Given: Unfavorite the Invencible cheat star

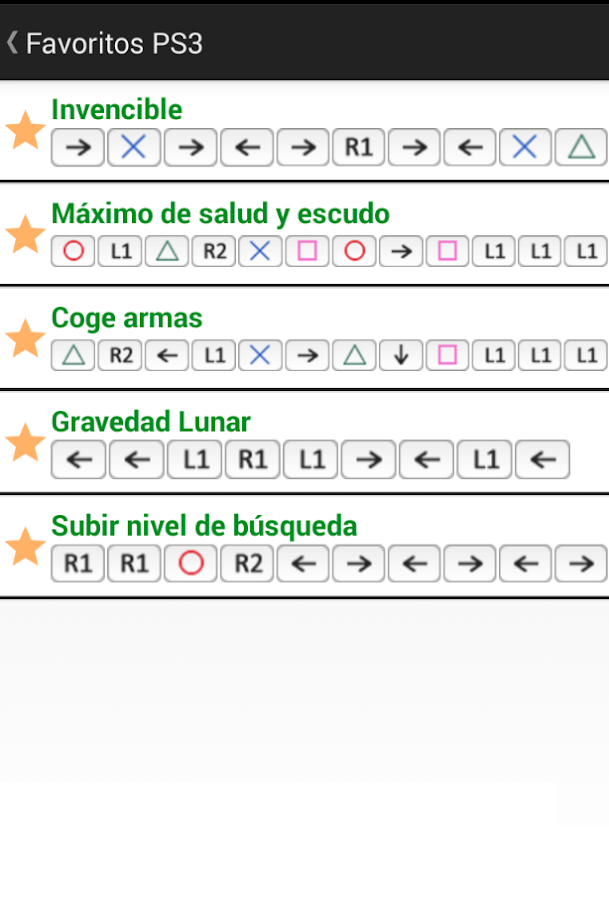Looking at the screenshot, I should click(x=25, y=131).
